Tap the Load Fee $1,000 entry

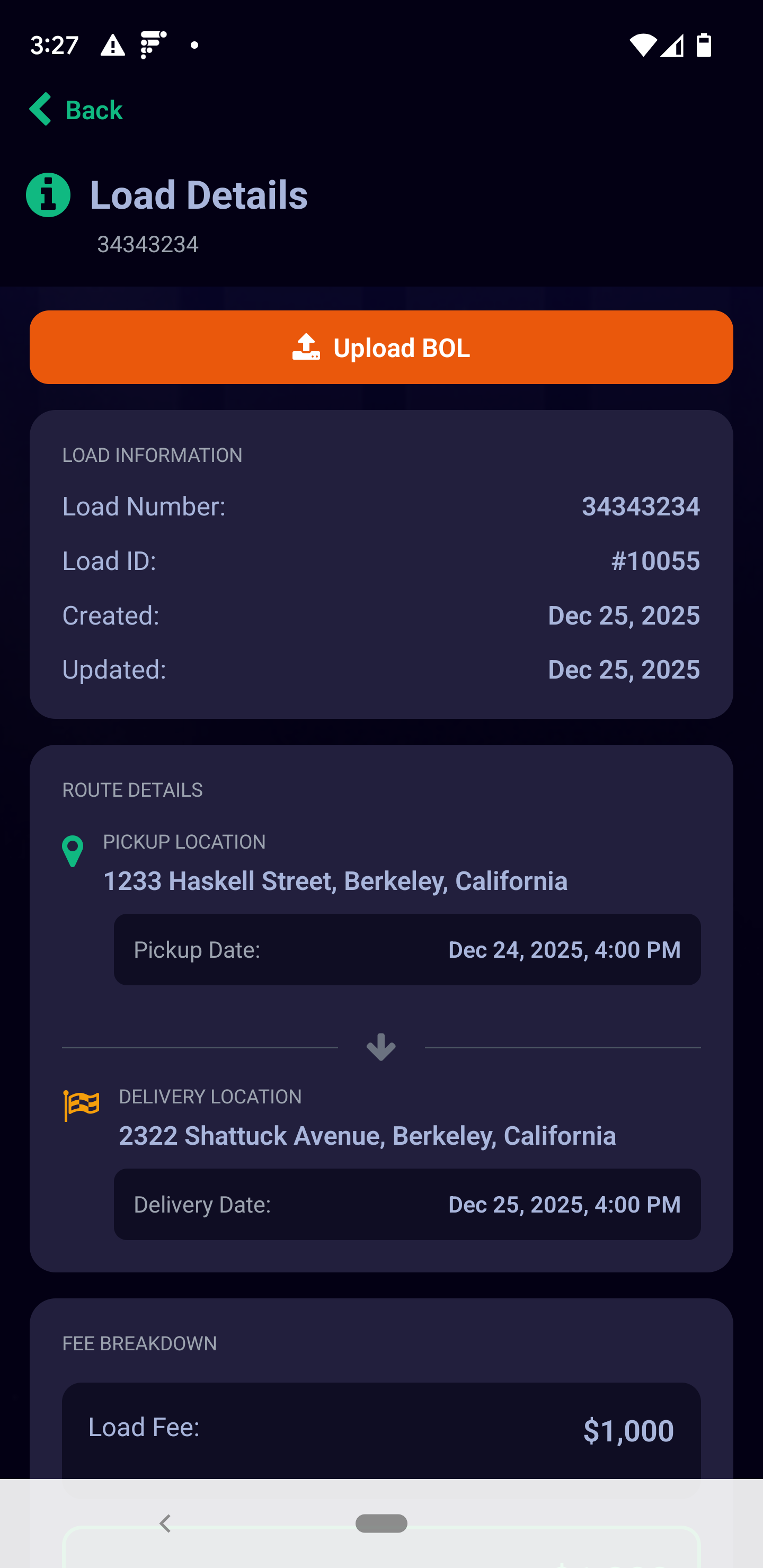tap(381, 1429)
